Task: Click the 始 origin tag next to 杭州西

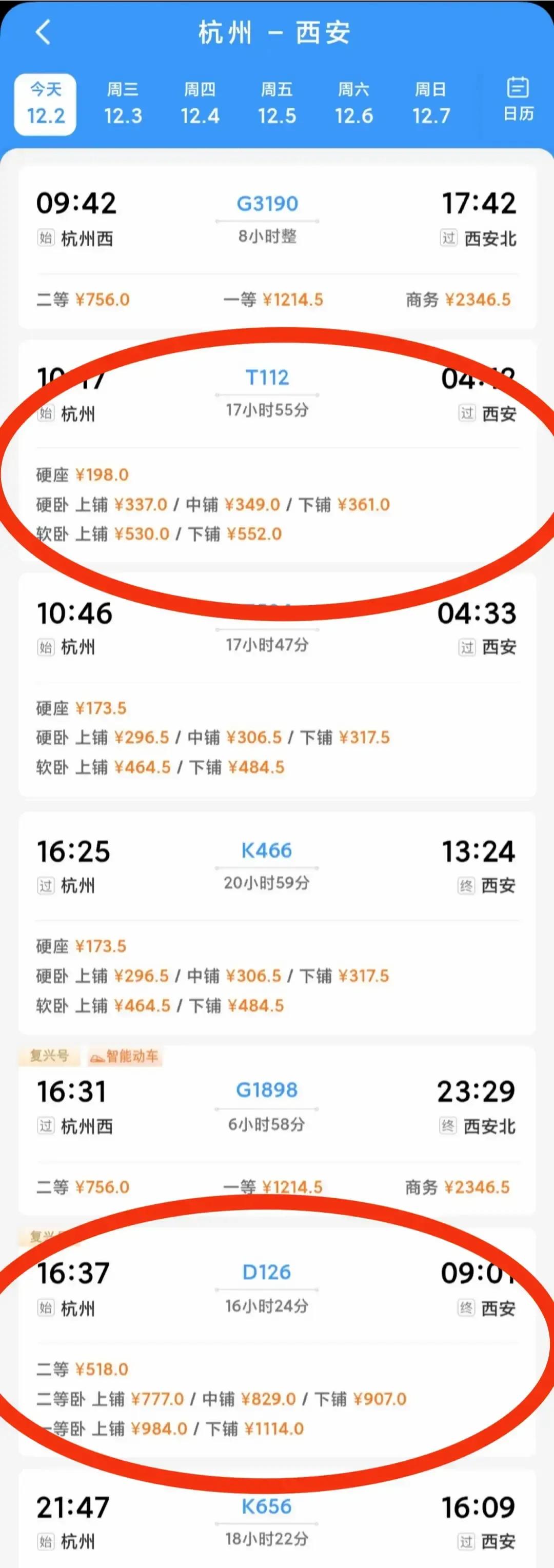Action: pos(46,238)
